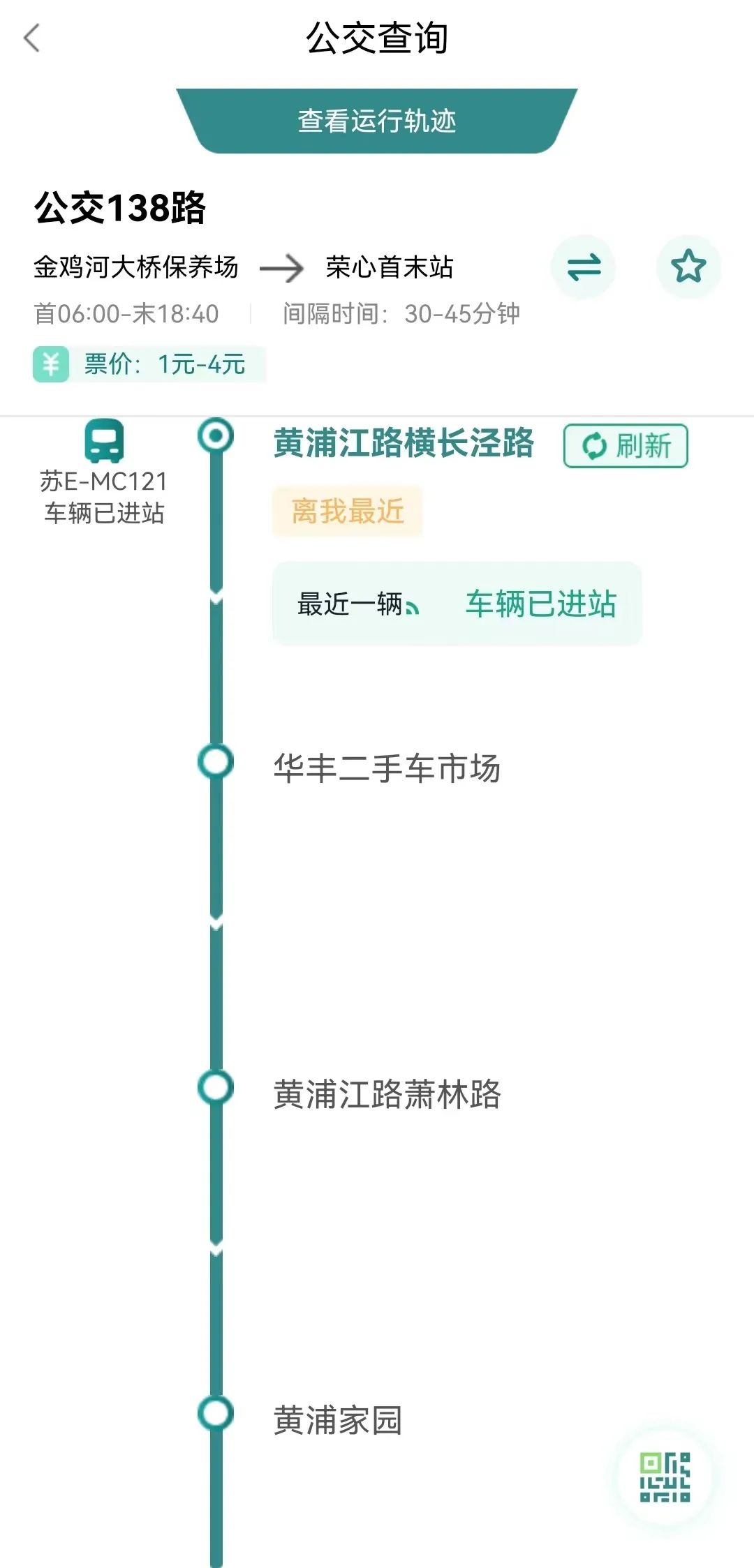Image resolution: width=754 pixels, height=1568 pixels.
Task: Go back from the 公交查询 page
Action: [32, 38]
